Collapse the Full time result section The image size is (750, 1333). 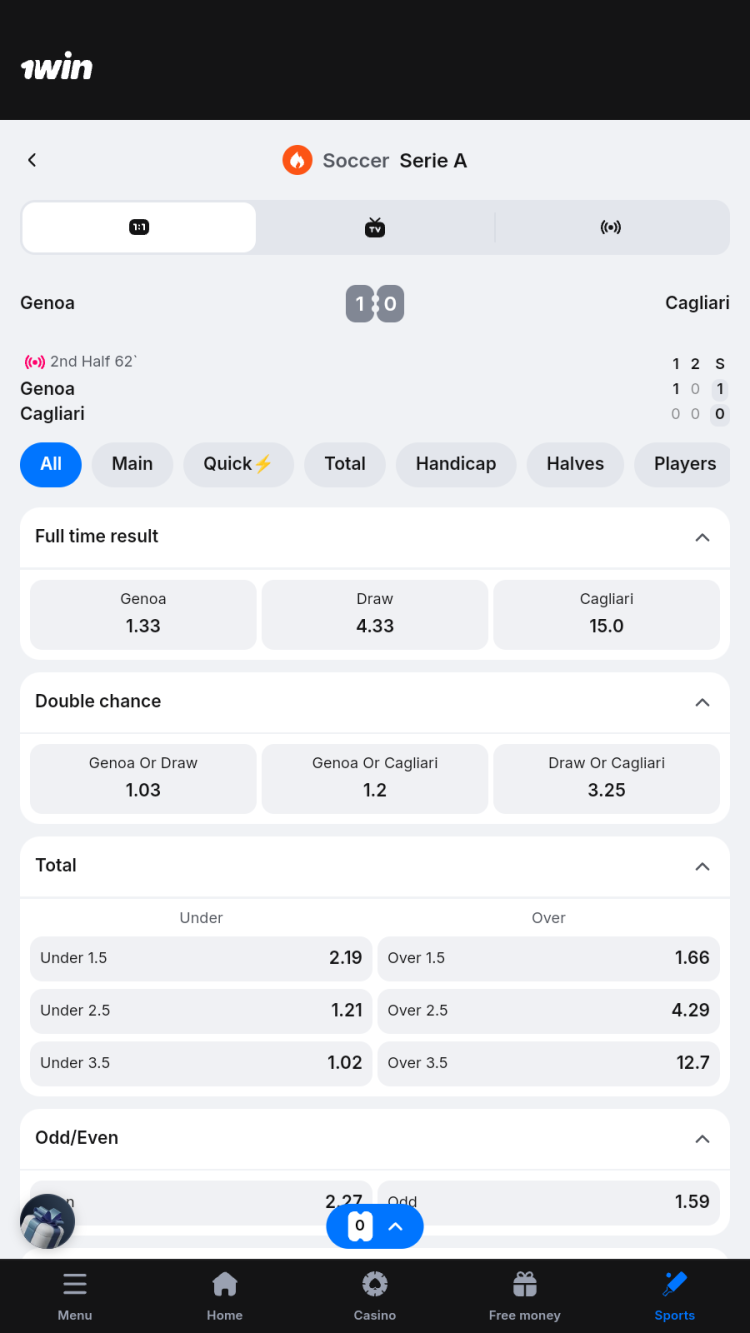point(702,537)
